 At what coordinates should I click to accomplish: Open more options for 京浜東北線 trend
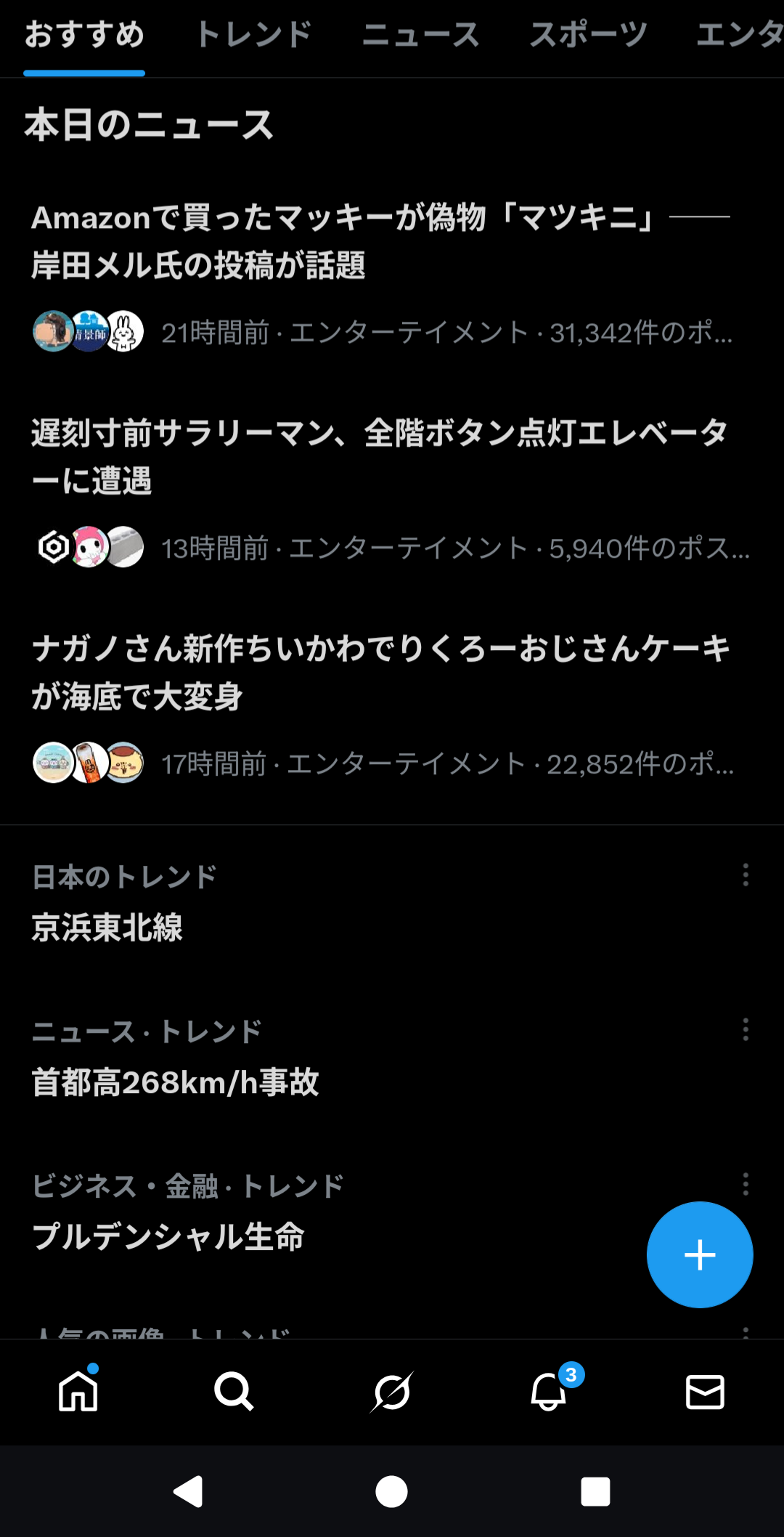[x=746, y=875]
